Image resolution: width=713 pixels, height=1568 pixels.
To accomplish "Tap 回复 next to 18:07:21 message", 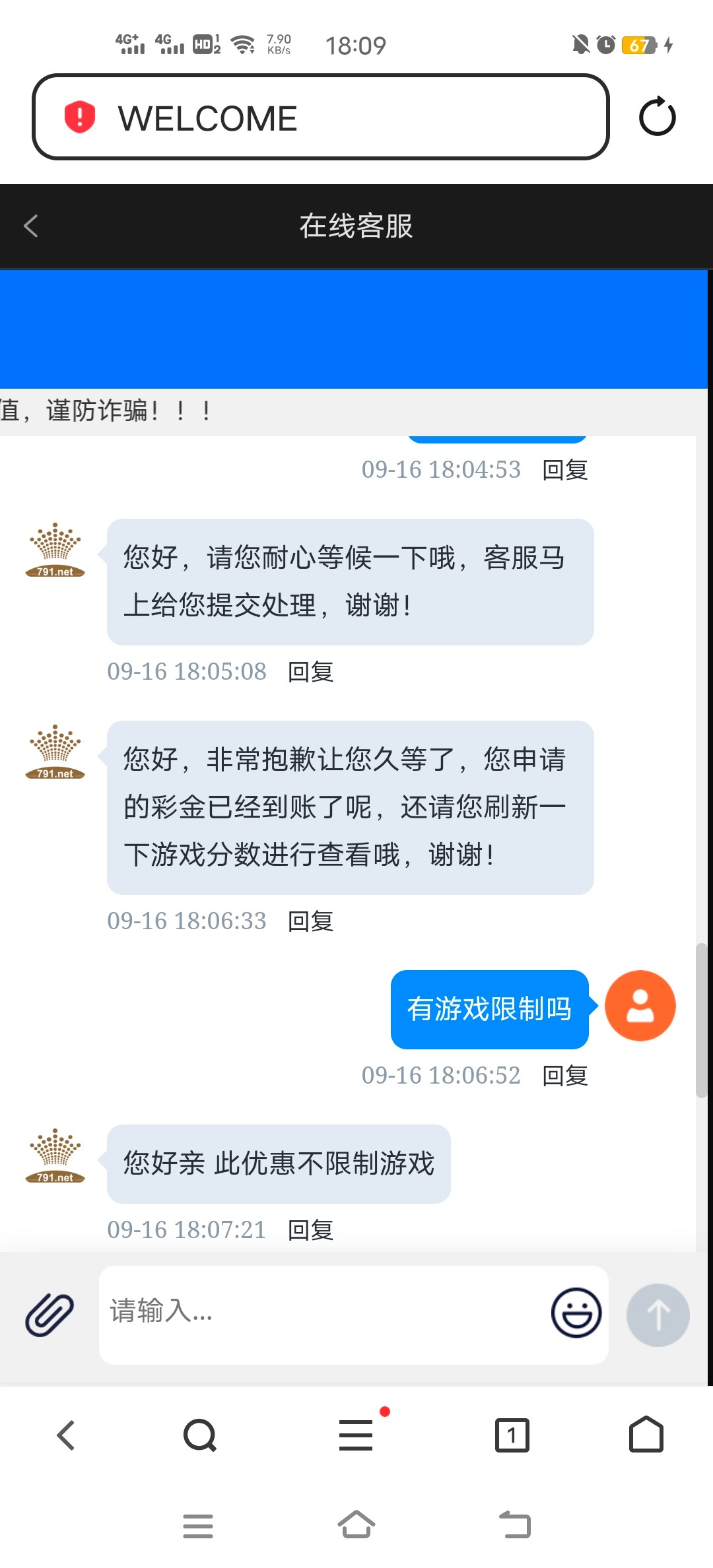I will click(x=310, y=1229).
